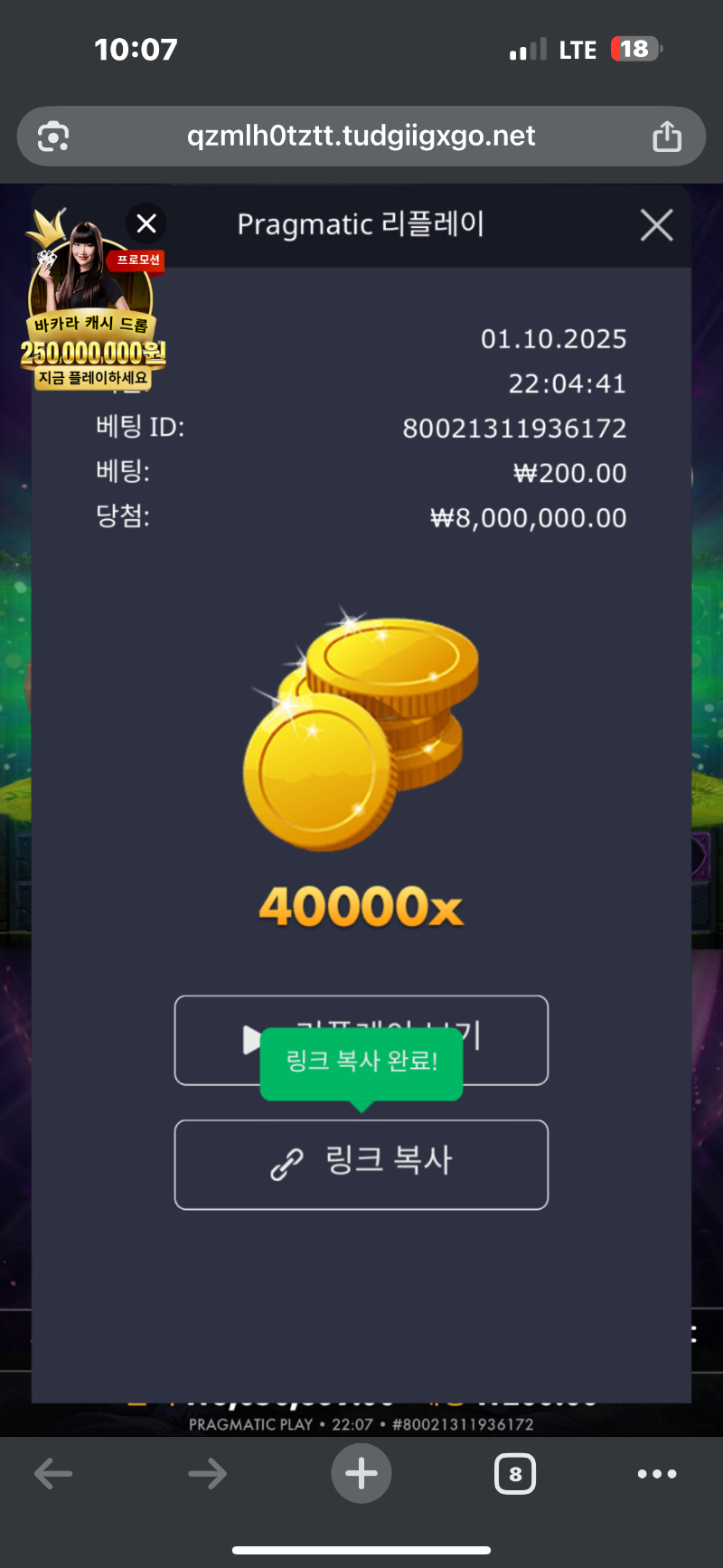The image size is (723, 1568).
Task: Tap the browser address bar
Action: point(361,137)
